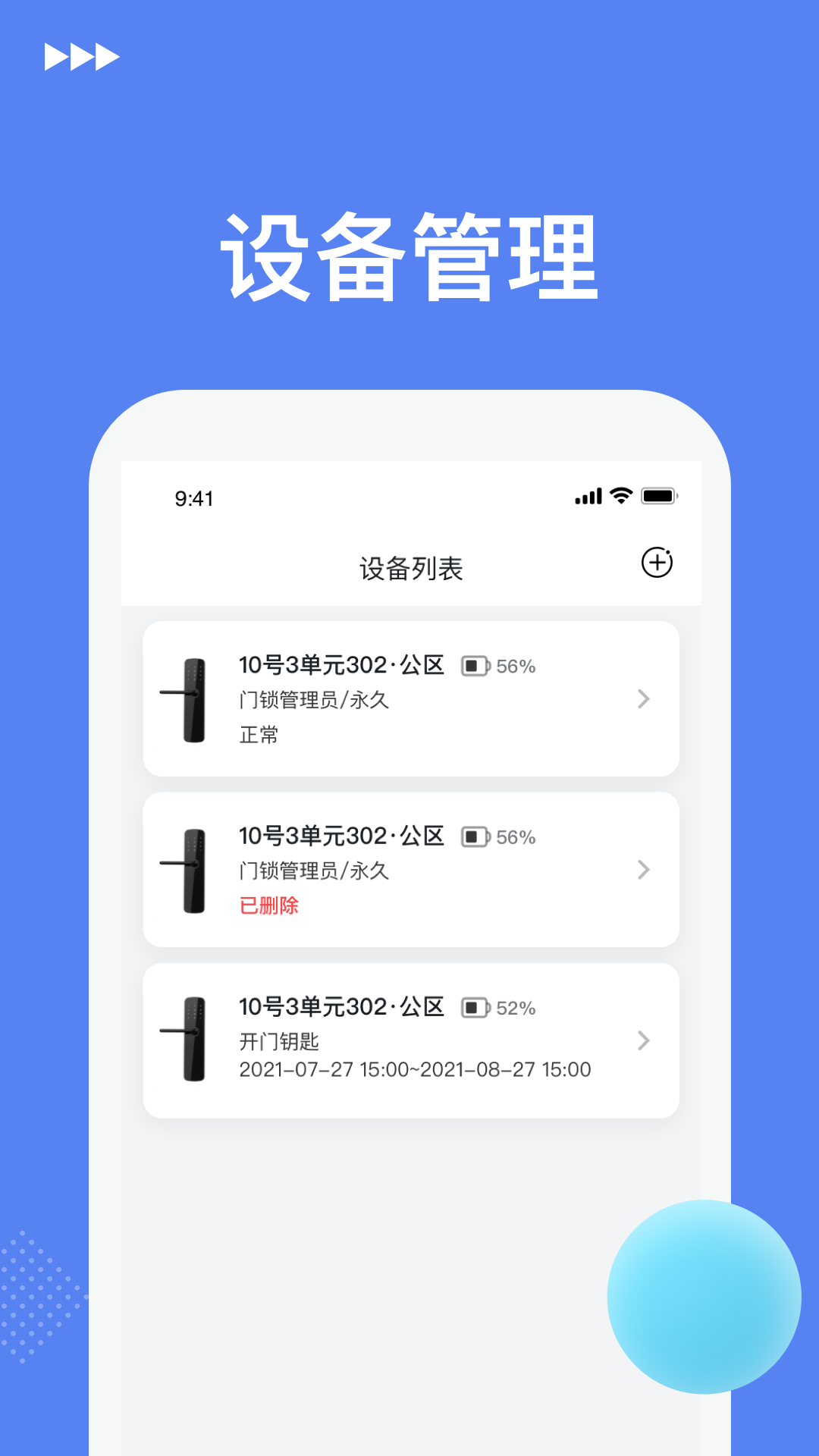Click the battery icon showing 52%
This screenshot has width=819, height=1456.
coord(475,1008)
